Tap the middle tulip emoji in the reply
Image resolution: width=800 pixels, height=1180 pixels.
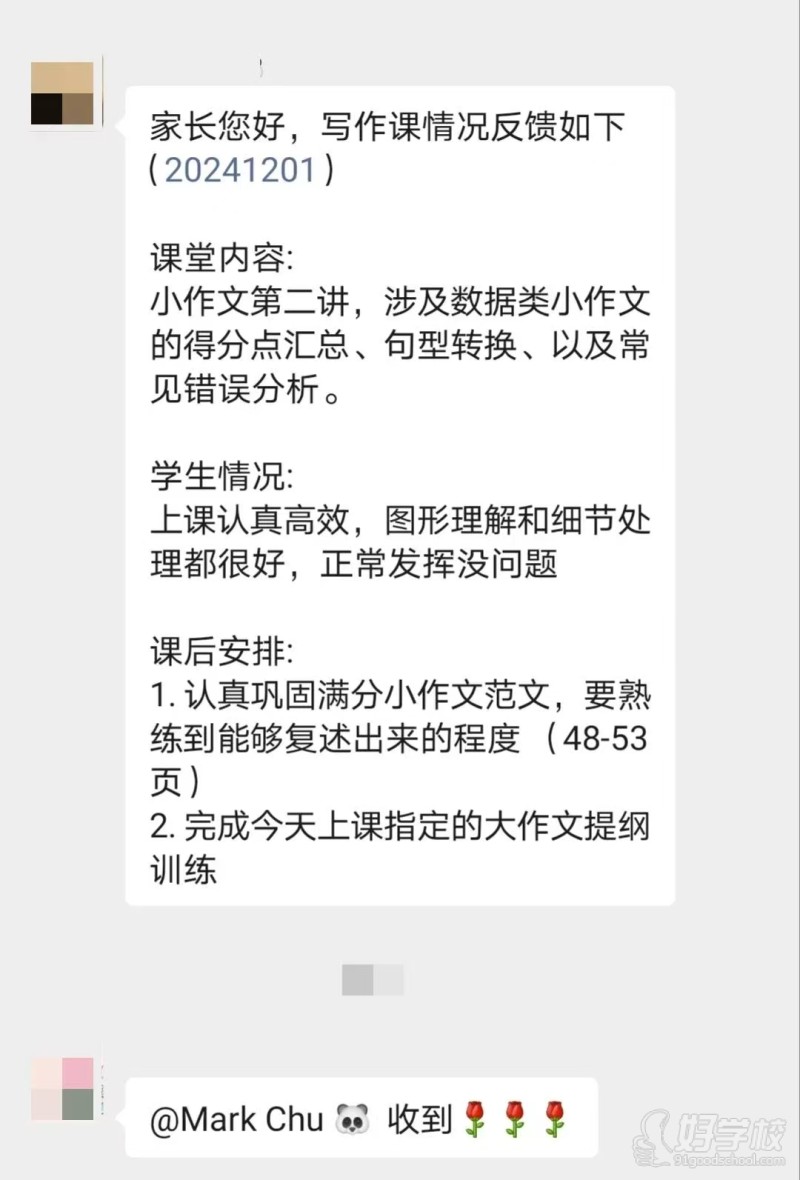pos(517,1119)
